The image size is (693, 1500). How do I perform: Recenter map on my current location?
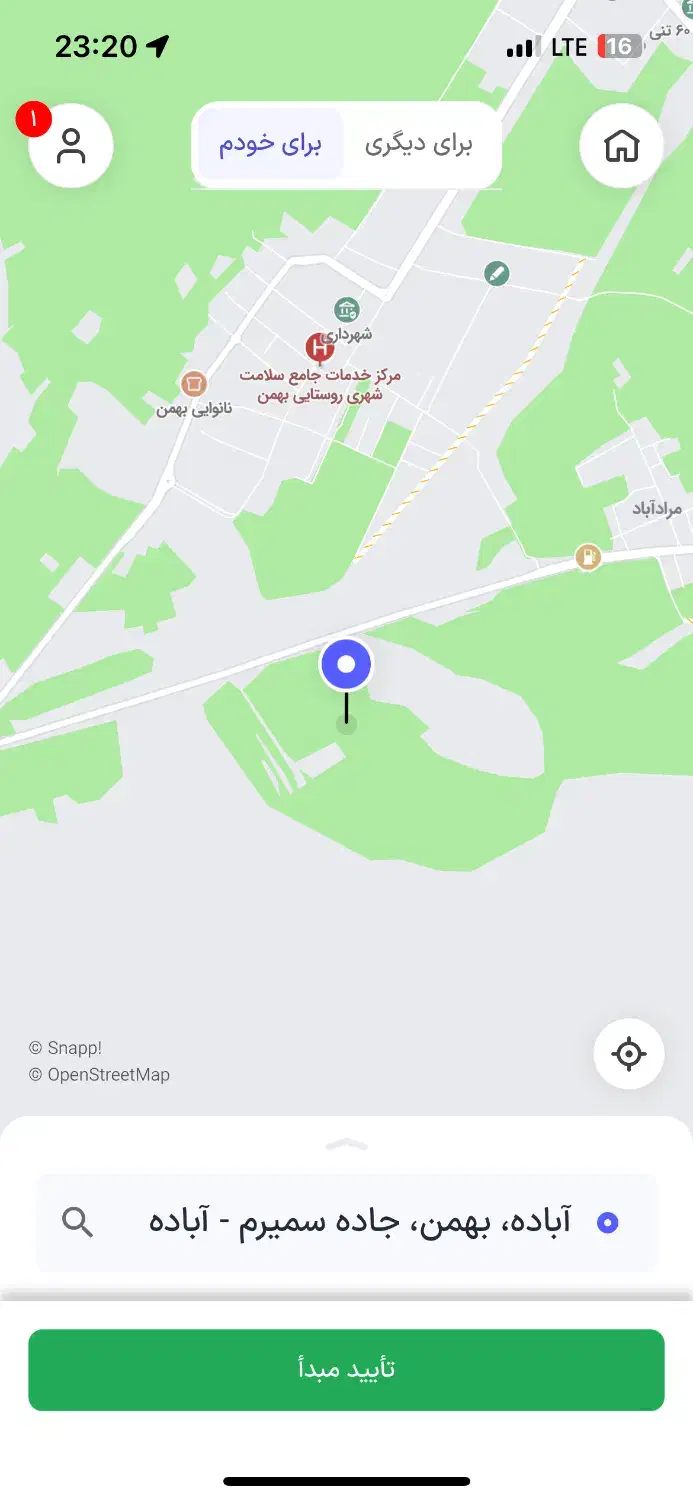[x=628, y=1053]
